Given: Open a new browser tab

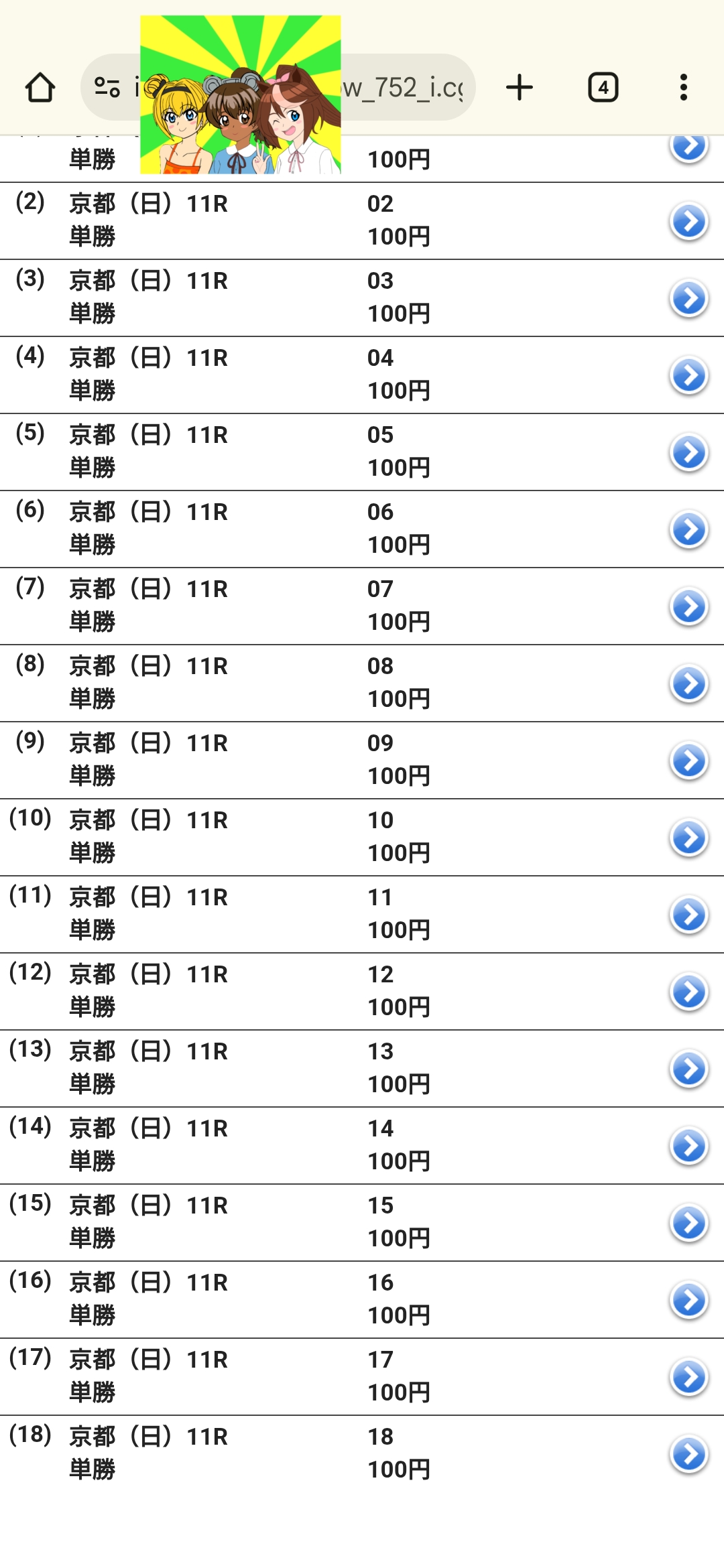Looking at the screenshot, I should (x=520, y=88).
